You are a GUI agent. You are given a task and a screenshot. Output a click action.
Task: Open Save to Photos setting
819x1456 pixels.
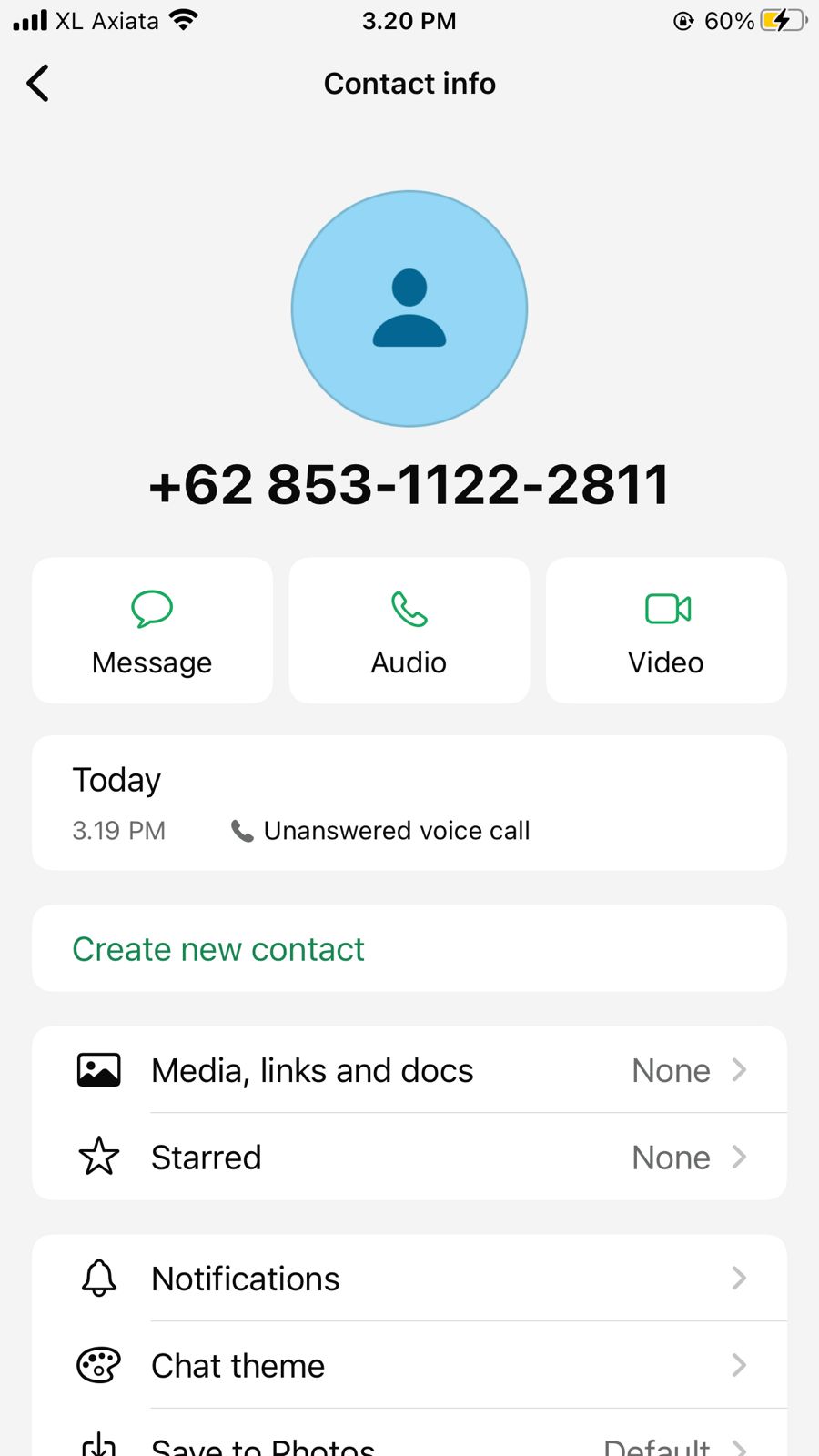(x=409, y=1442)
